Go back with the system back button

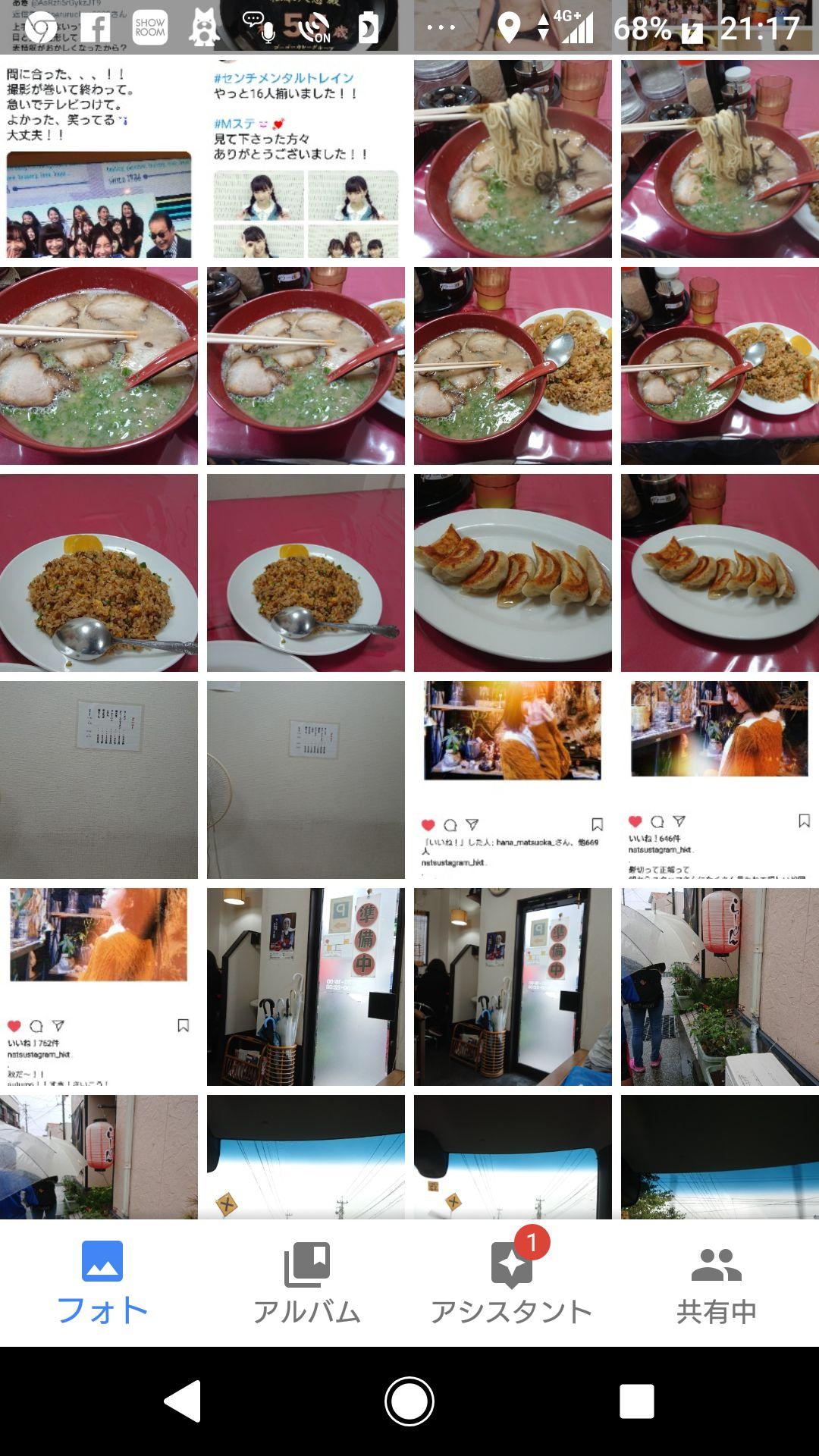tap(183, 1401)
